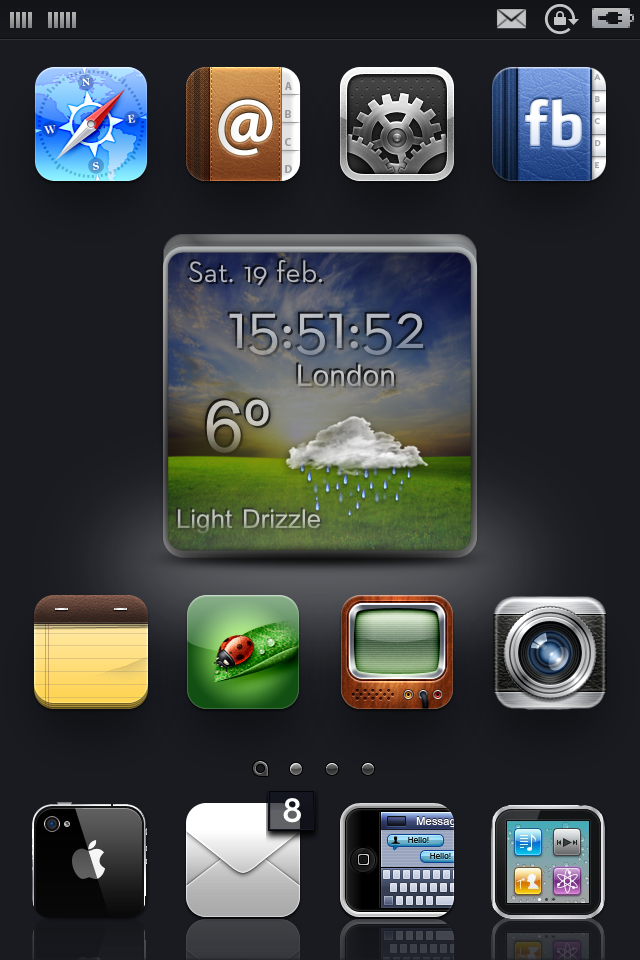Image resolution: width=640 pixels, height=960 pixels.
Task: Open the Settings gears app
Action: coord(397,124)
